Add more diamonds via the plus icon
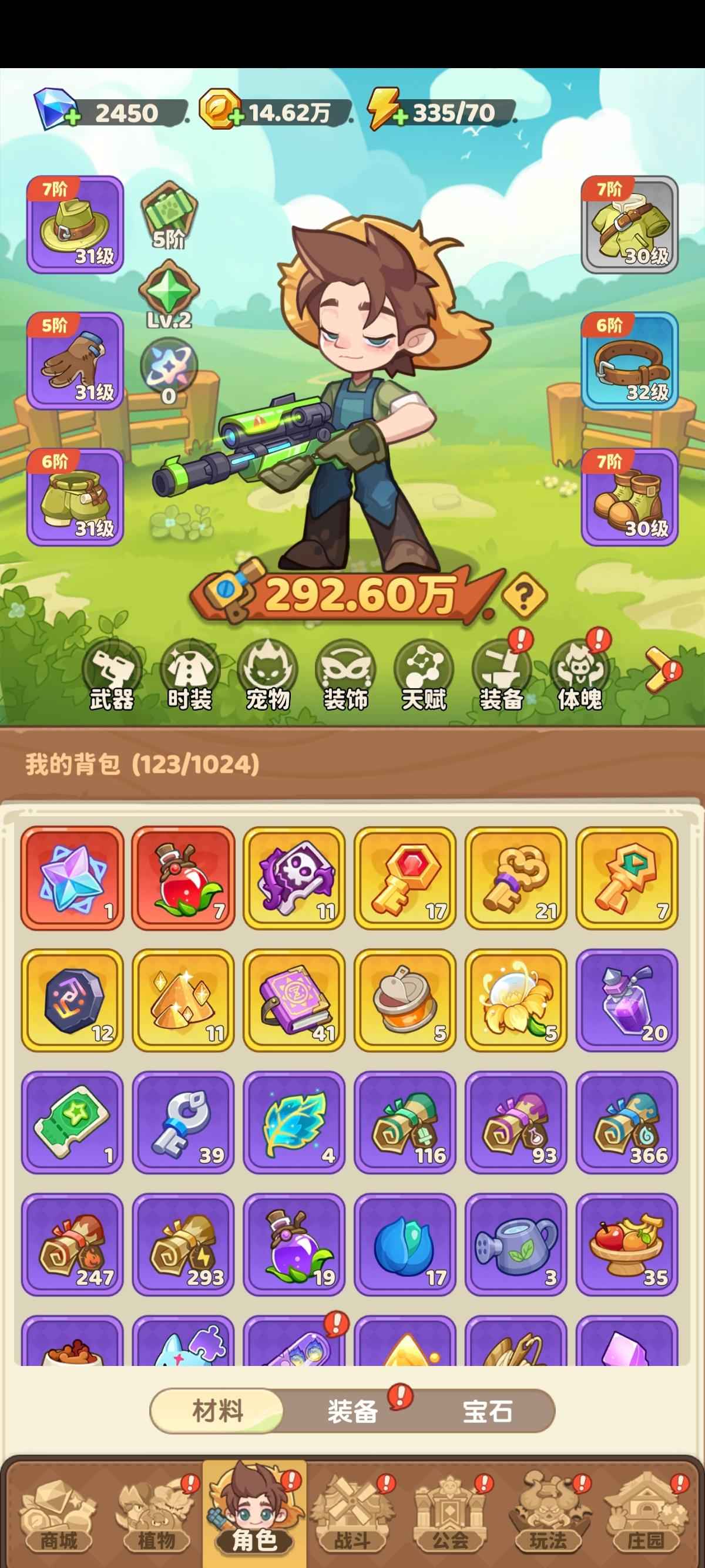Image resolution: width=705 pixels, height=1568 pixels. (72, 117)
